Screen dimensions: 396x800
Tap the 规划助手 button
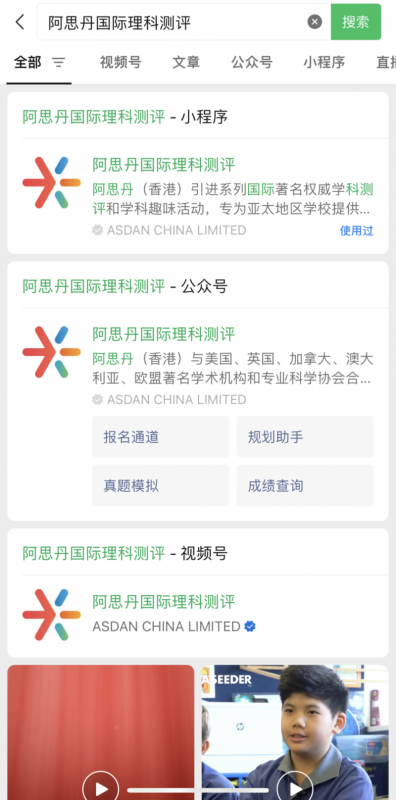coord(305,437)
